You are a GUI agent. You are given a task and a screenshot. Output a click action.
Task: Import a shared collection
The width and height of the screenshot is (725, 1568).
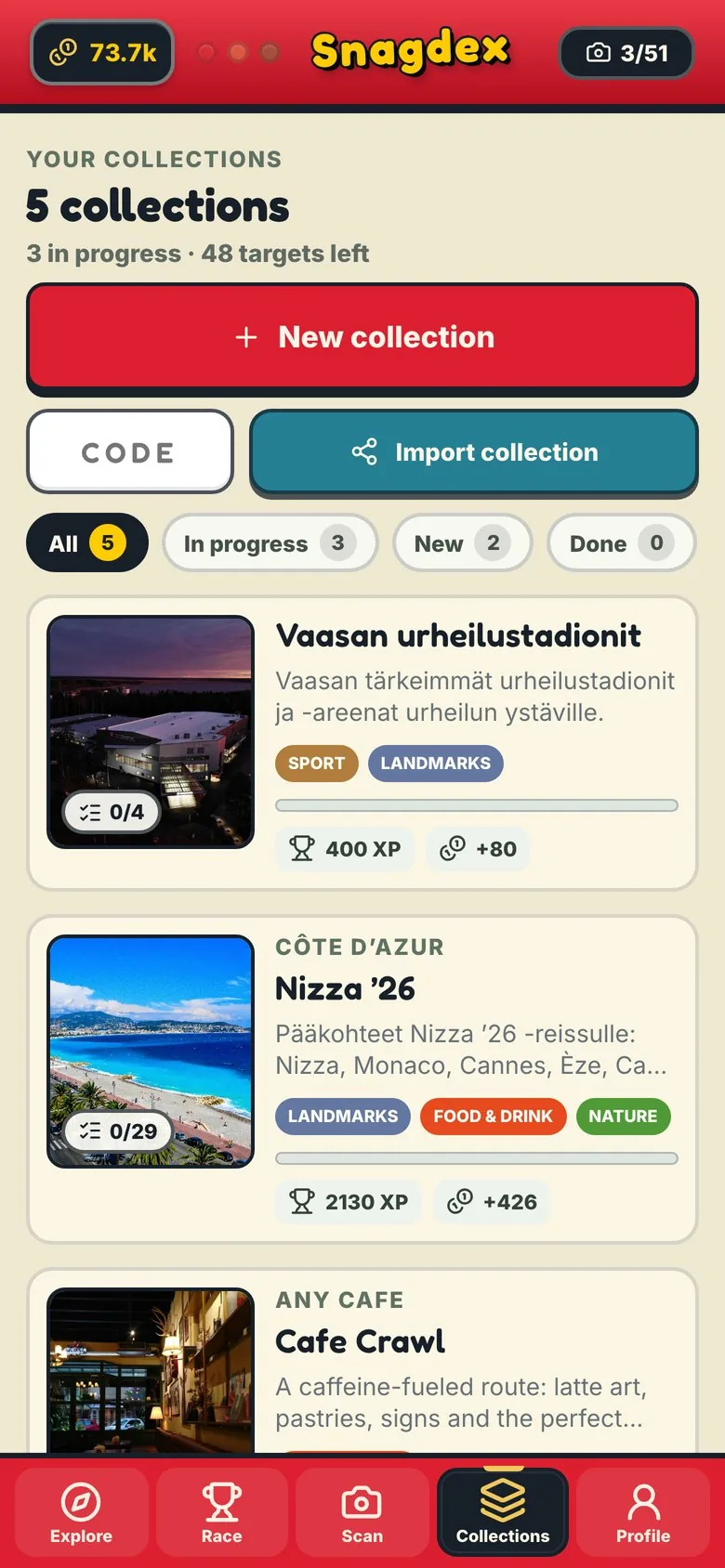pos(474,452)
